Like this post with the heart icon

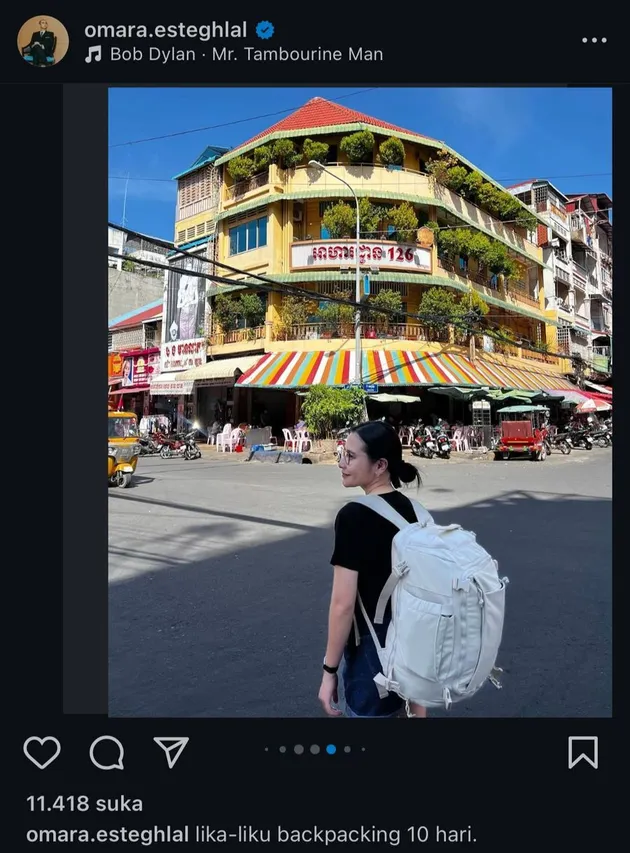point(42,752)
